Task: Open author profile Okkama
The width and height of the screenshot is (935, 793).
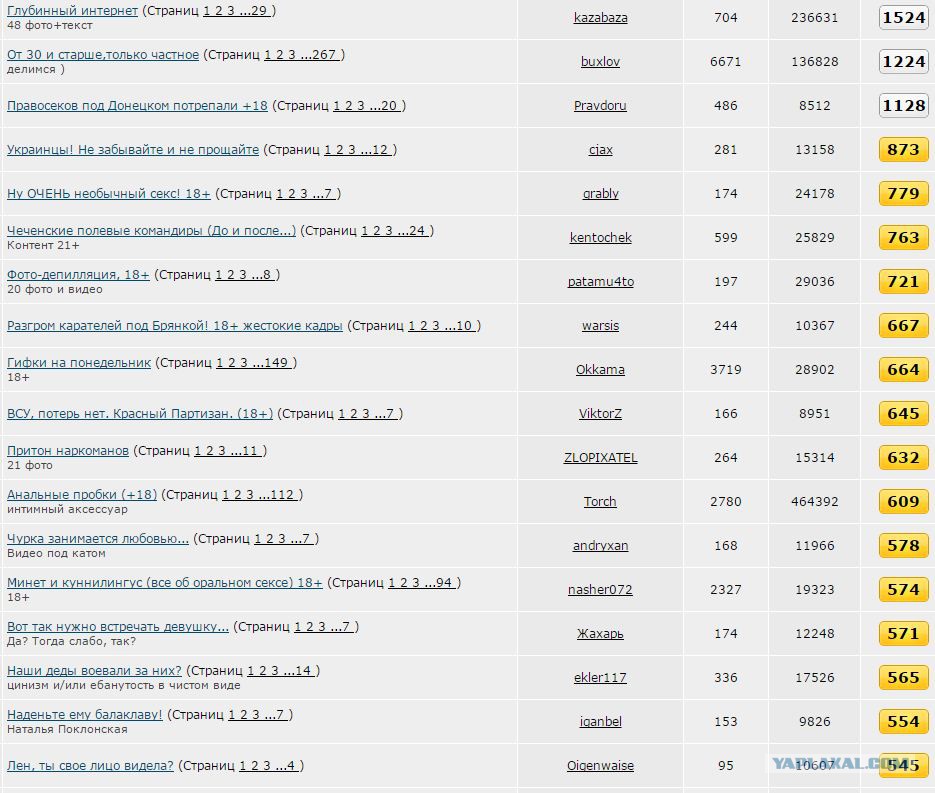Action: click(x=600, y=370)
